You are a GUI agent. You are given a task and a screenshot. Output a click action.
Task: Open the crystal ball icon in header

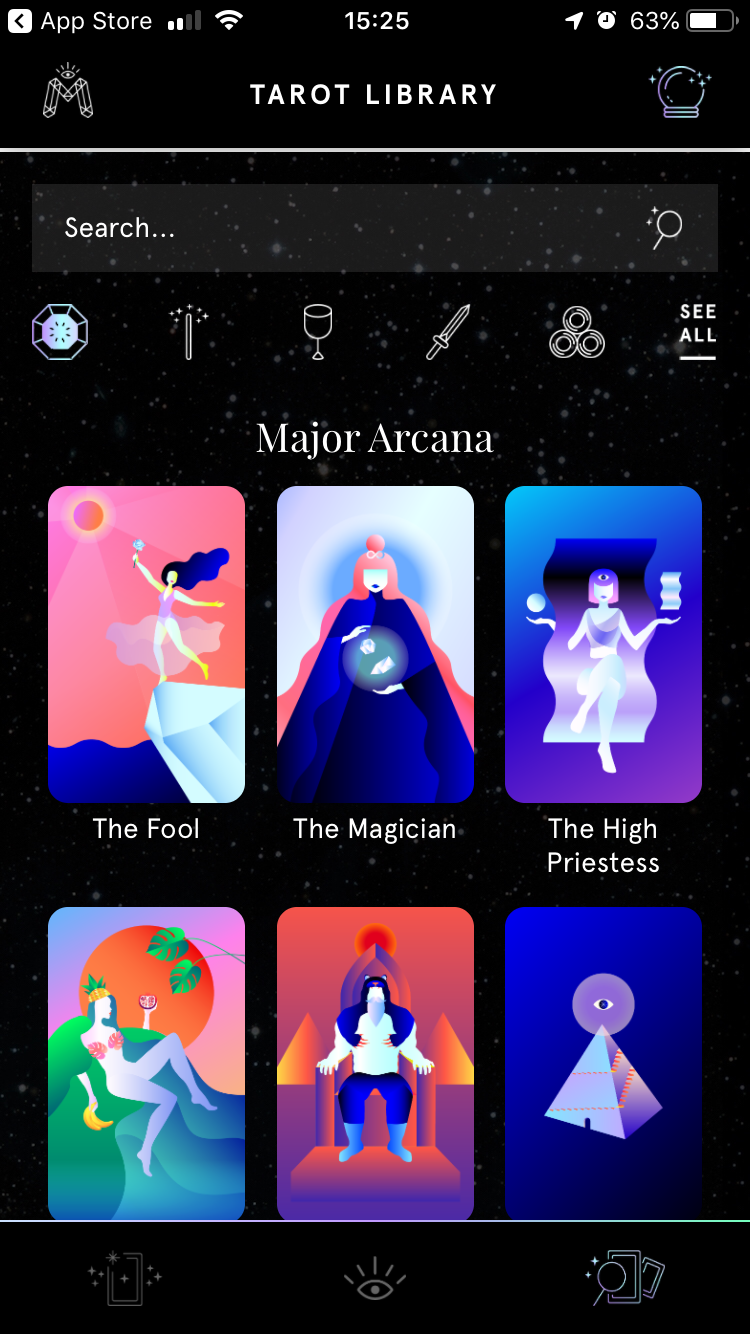tap(680, 93)
